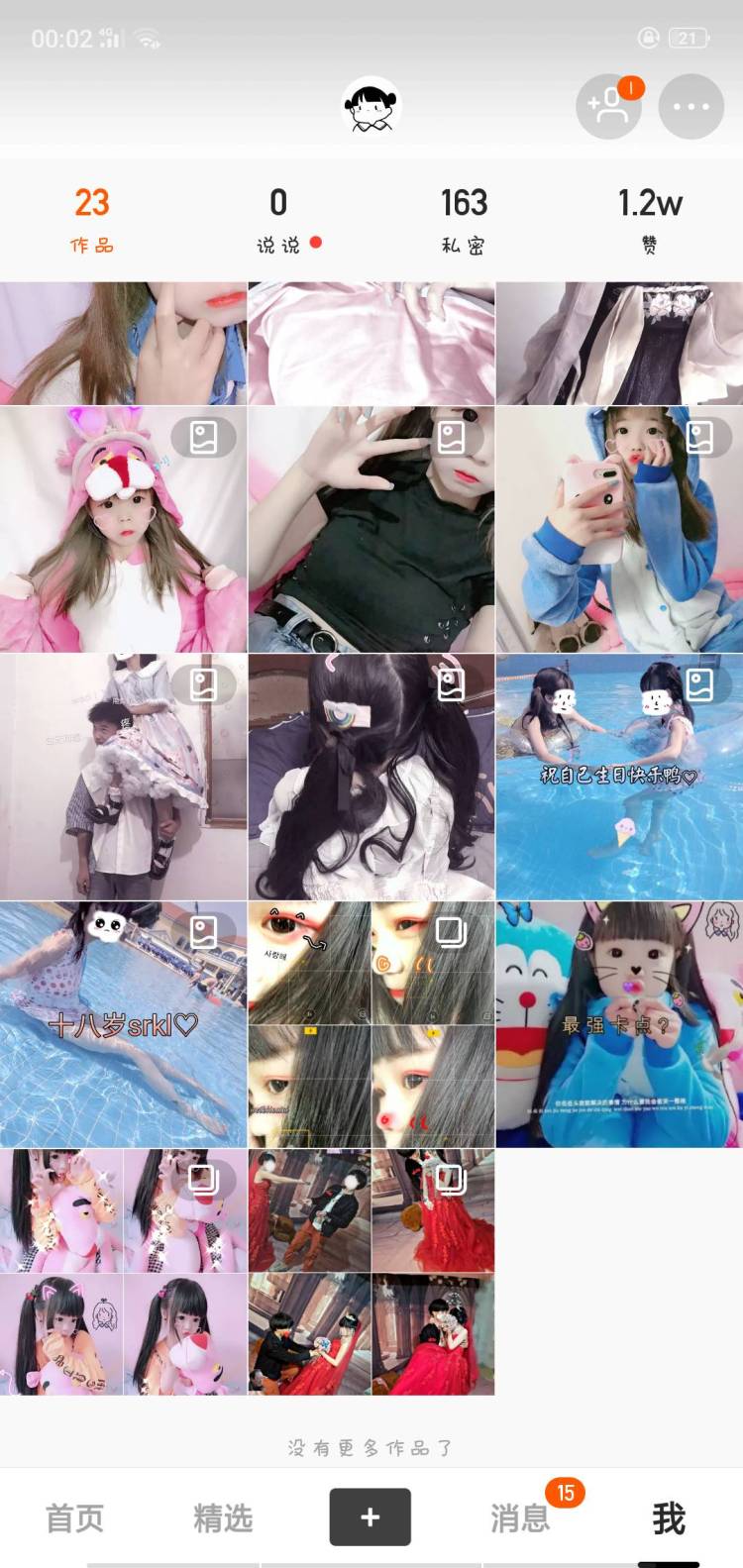Open the 消息 messages tab
743x1568 pixels.
click(x=519, y=1516)
